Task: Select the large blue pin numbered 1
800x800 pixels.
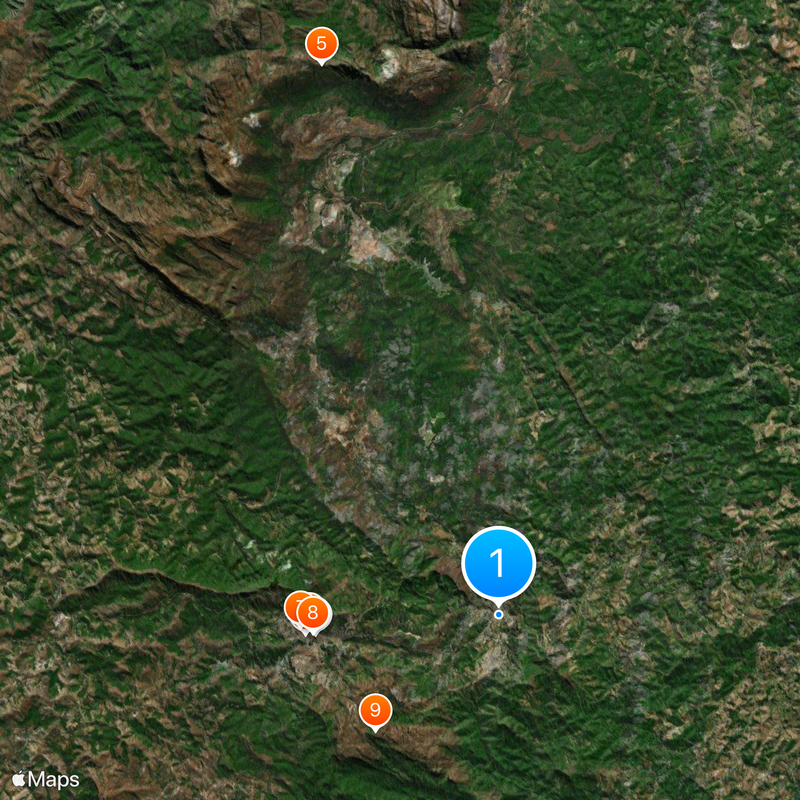Action: point(498,564)
